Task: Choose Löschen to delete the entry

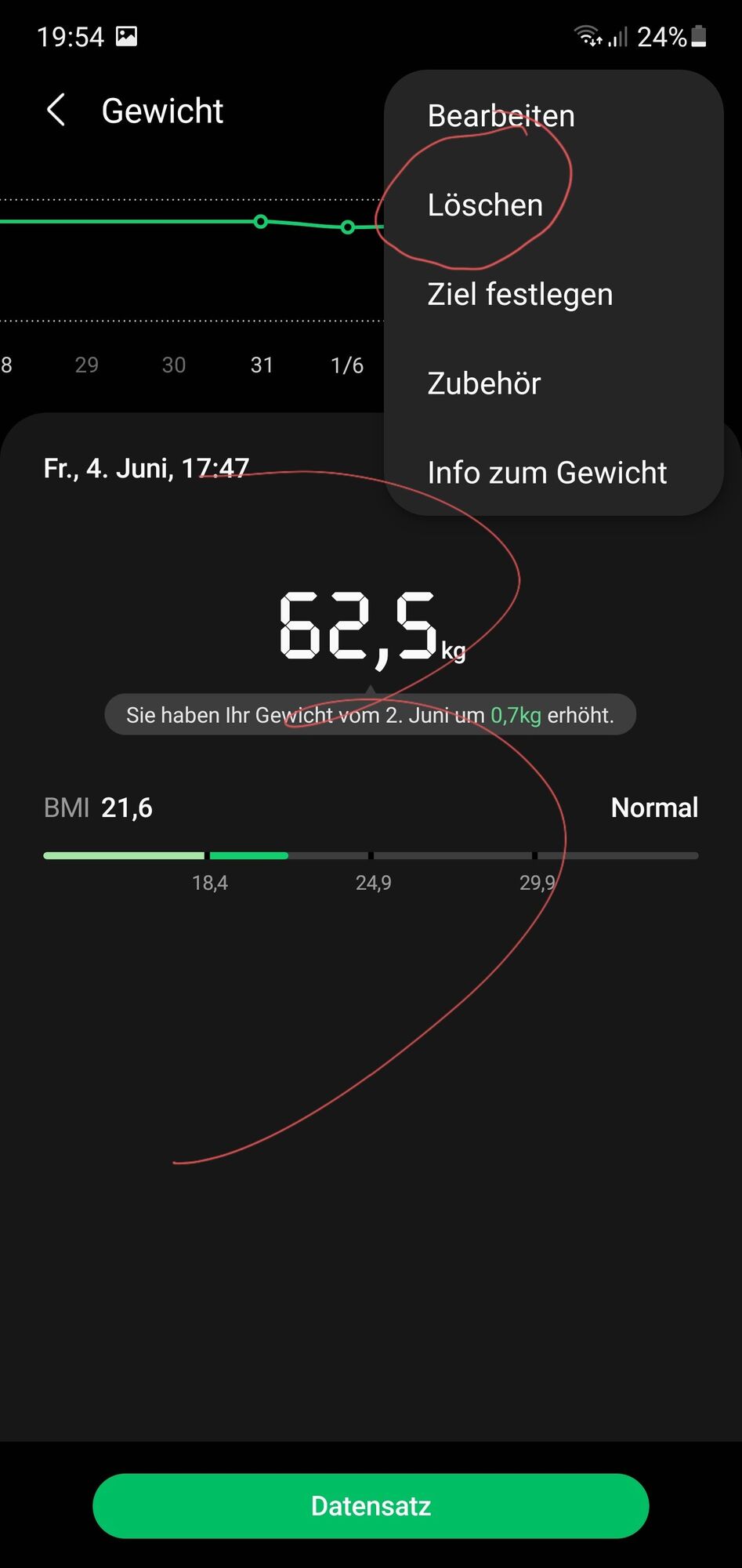Action: pyautogui.click(x=485, y=205)
